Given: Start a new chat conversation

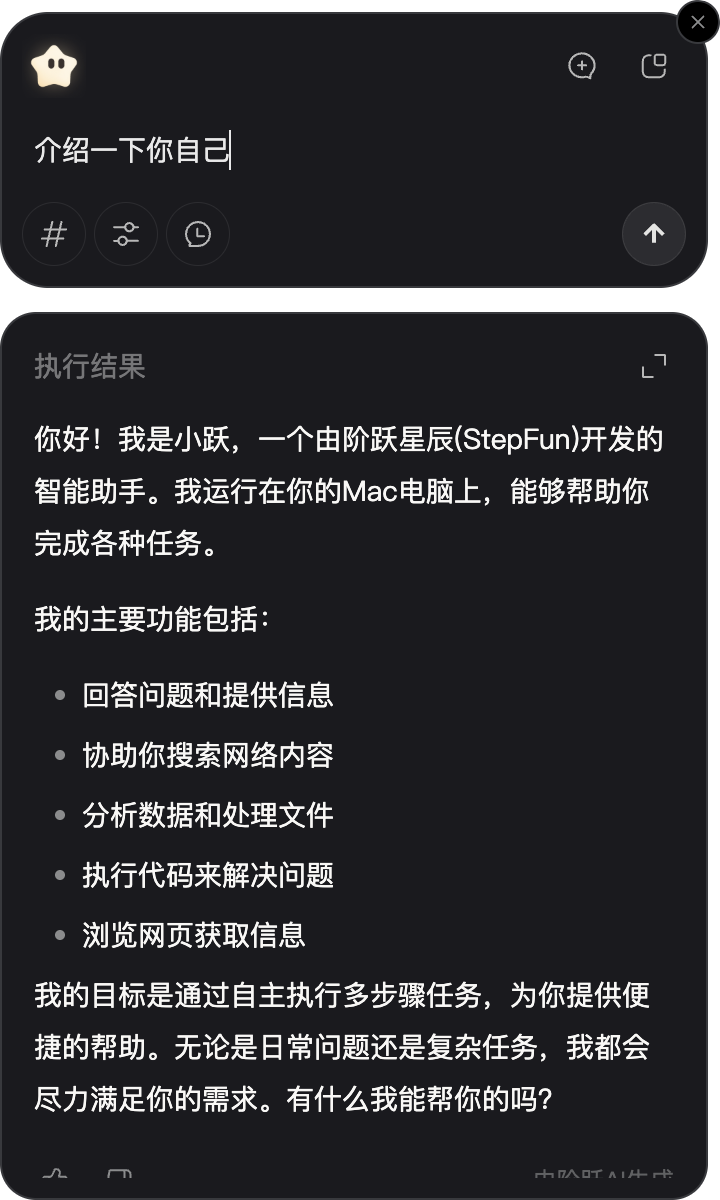Looking at the screenshot, I should (582, 66).
